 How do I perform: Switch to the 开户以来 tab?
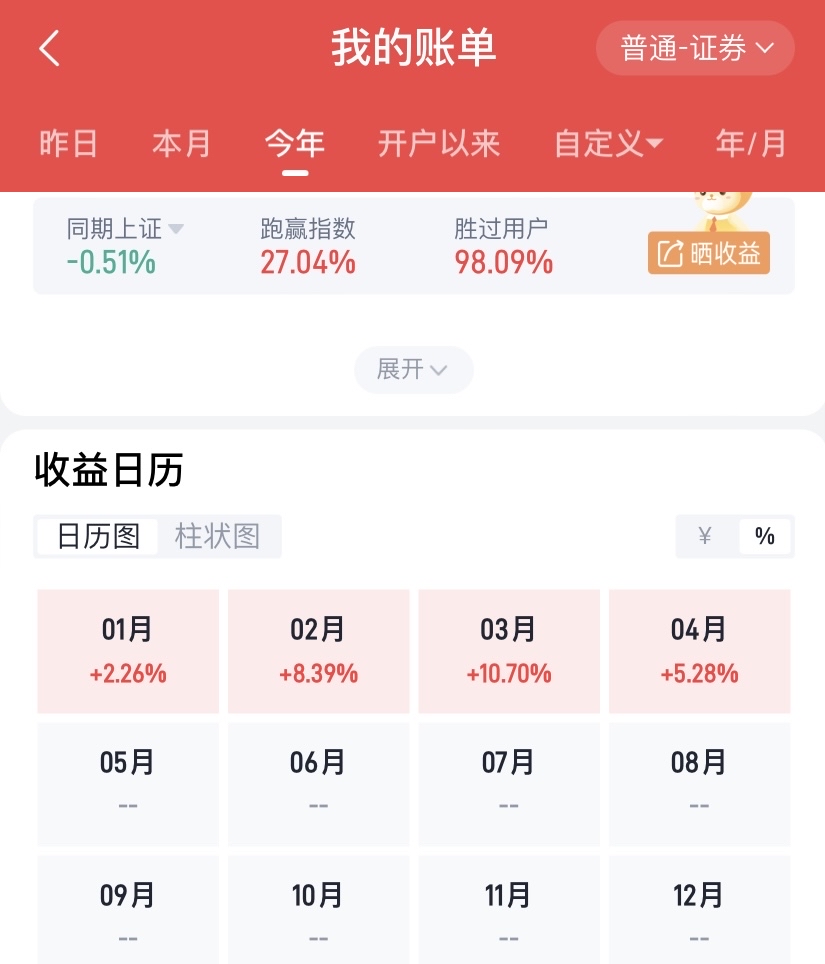[438, 144]
